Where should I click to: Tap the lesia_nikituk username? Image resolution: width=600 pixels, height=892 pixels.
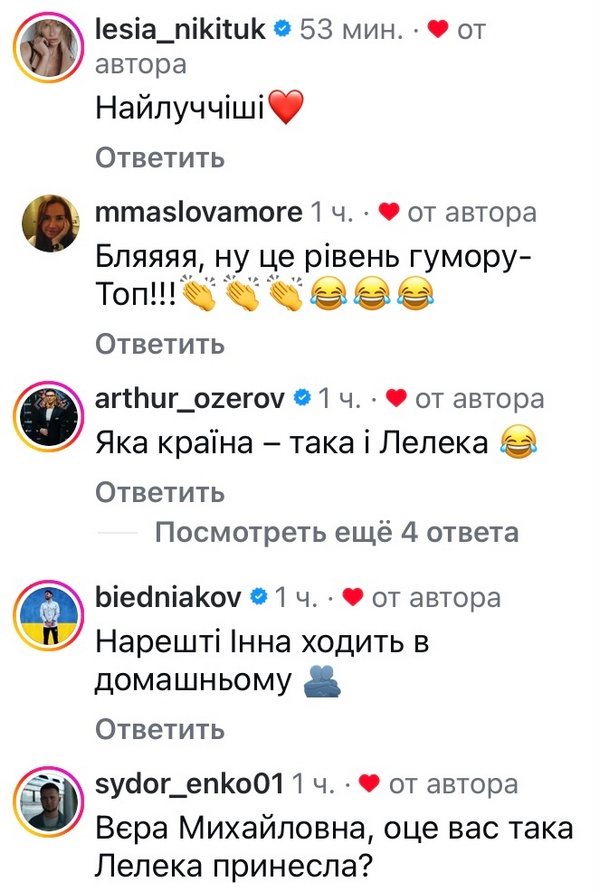coord(180,31)
